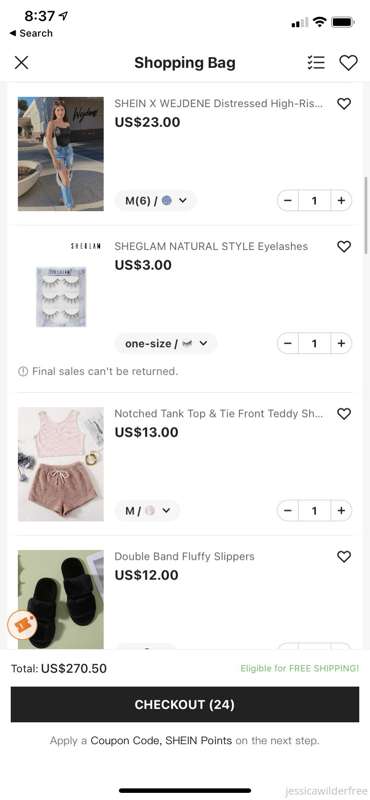The height and width of the screenshot is (800, 370).
Task: Open the Notched Tank Top set image
Action: pos(61,464)
